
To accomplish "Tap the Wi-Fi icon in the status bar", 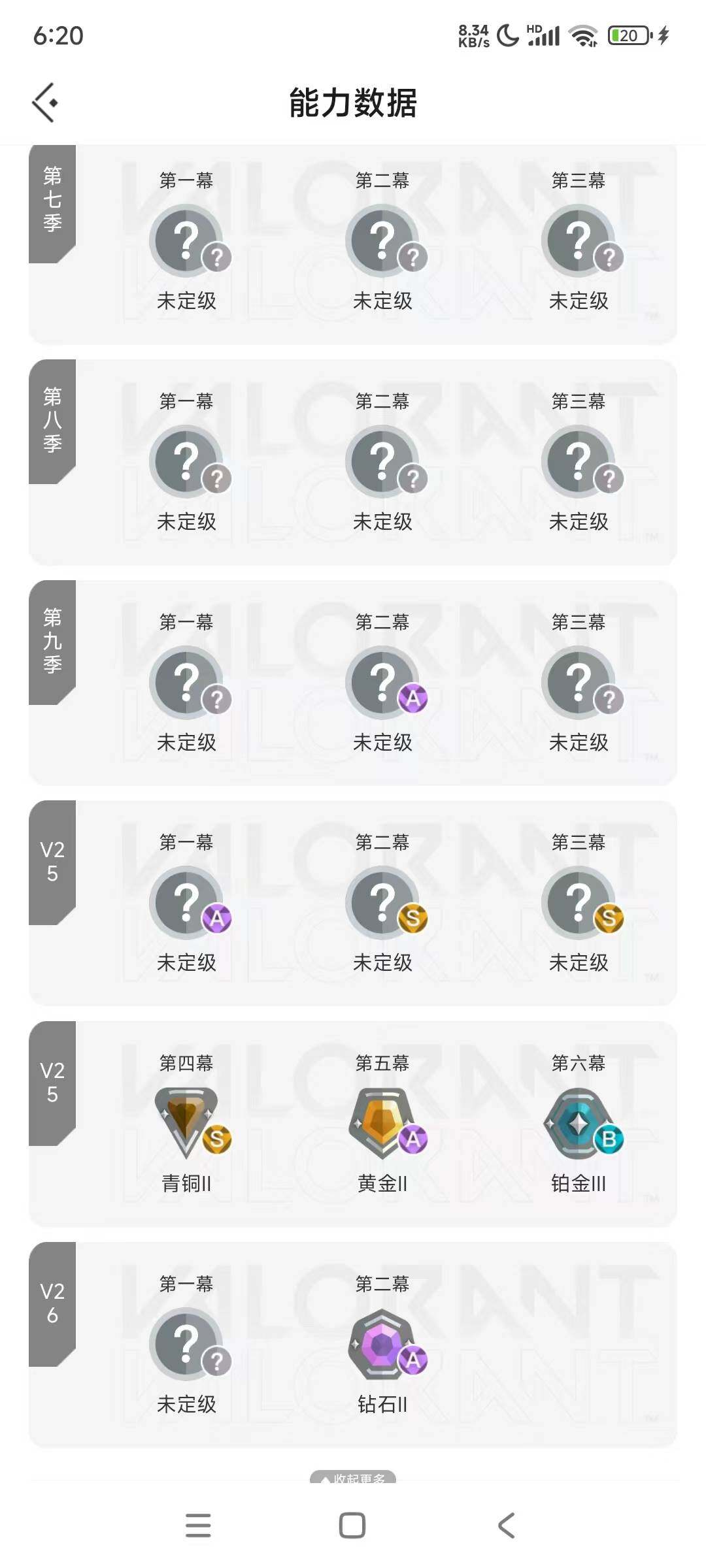I will tap(582, 36).
